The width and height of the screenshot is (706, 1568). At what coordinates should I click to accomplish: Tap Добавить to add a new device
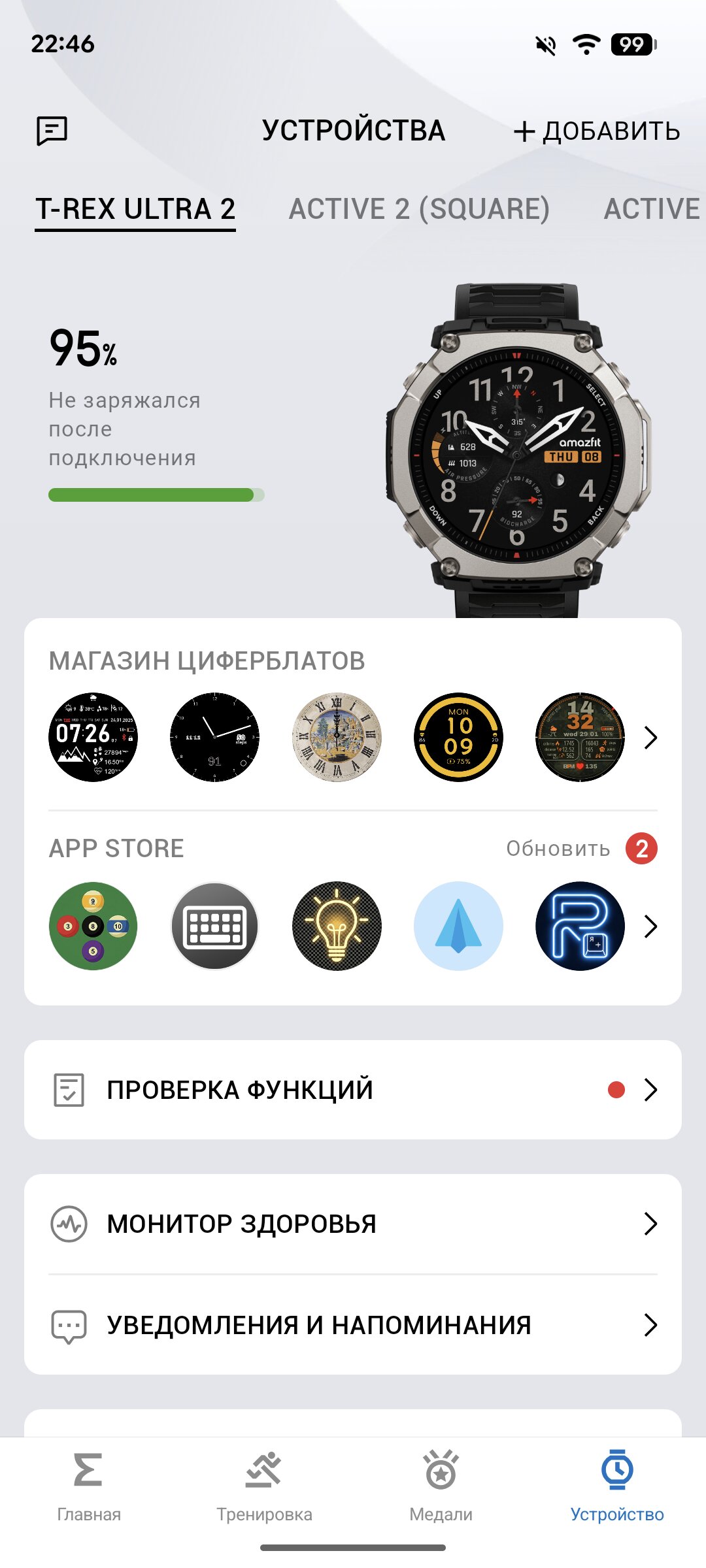(597, 131)
